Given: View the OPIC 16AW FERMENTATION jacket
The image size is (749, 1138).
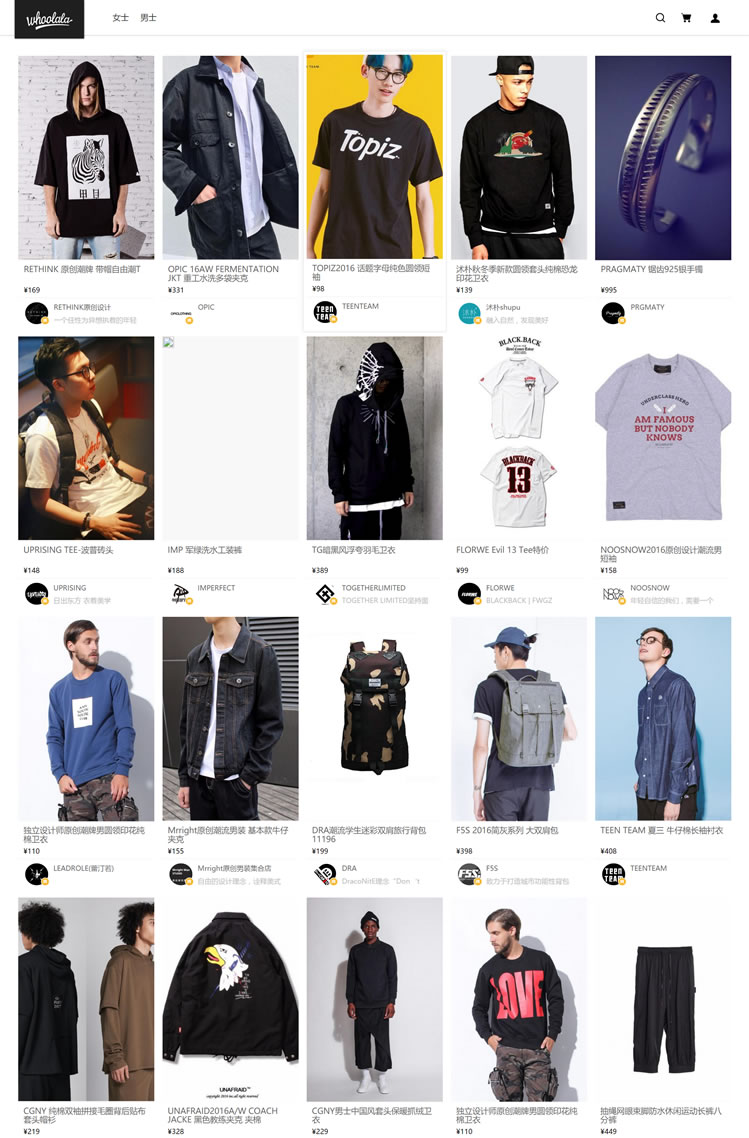Looking at the screenshot, I should coord(230,158).
